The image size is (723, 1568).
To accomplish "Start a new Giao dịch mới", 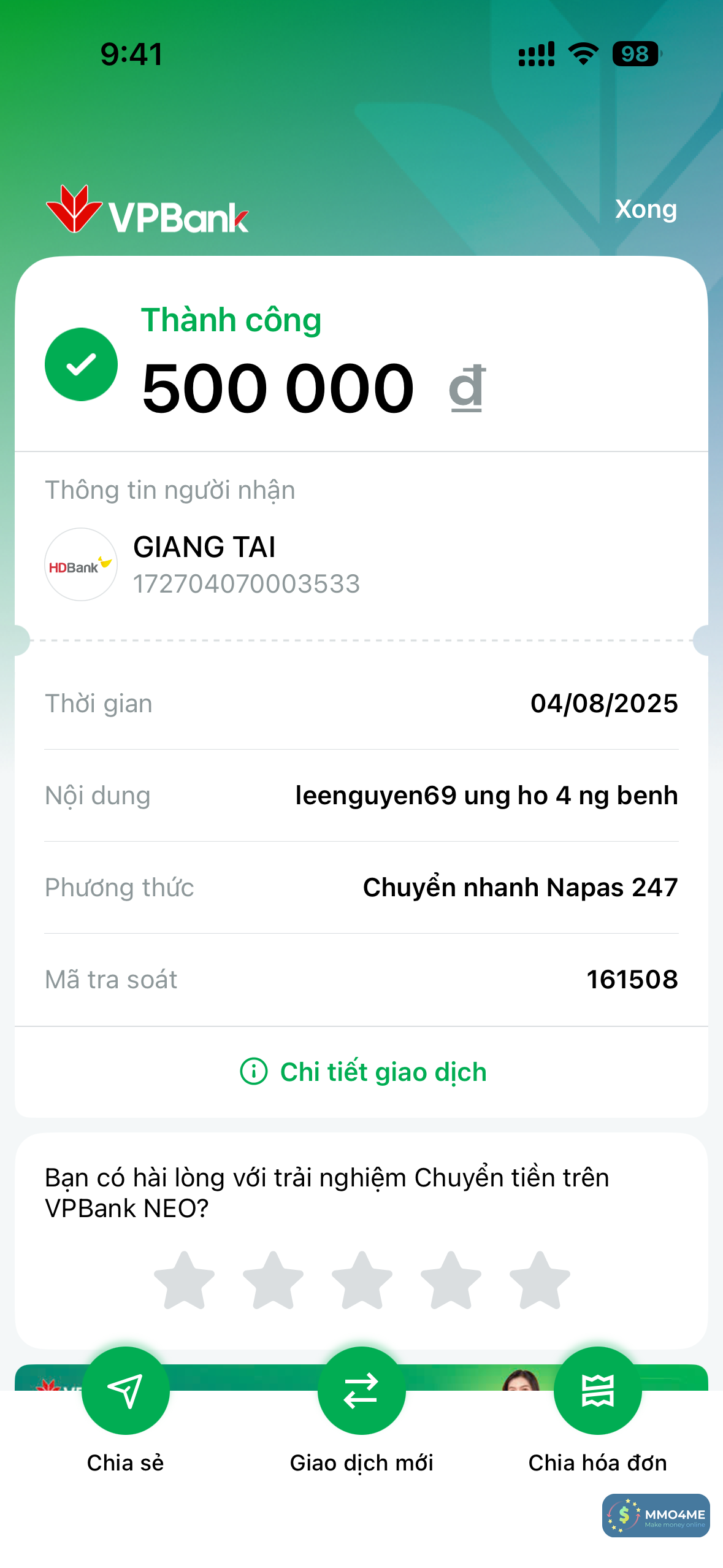I will click(361, 1391).
